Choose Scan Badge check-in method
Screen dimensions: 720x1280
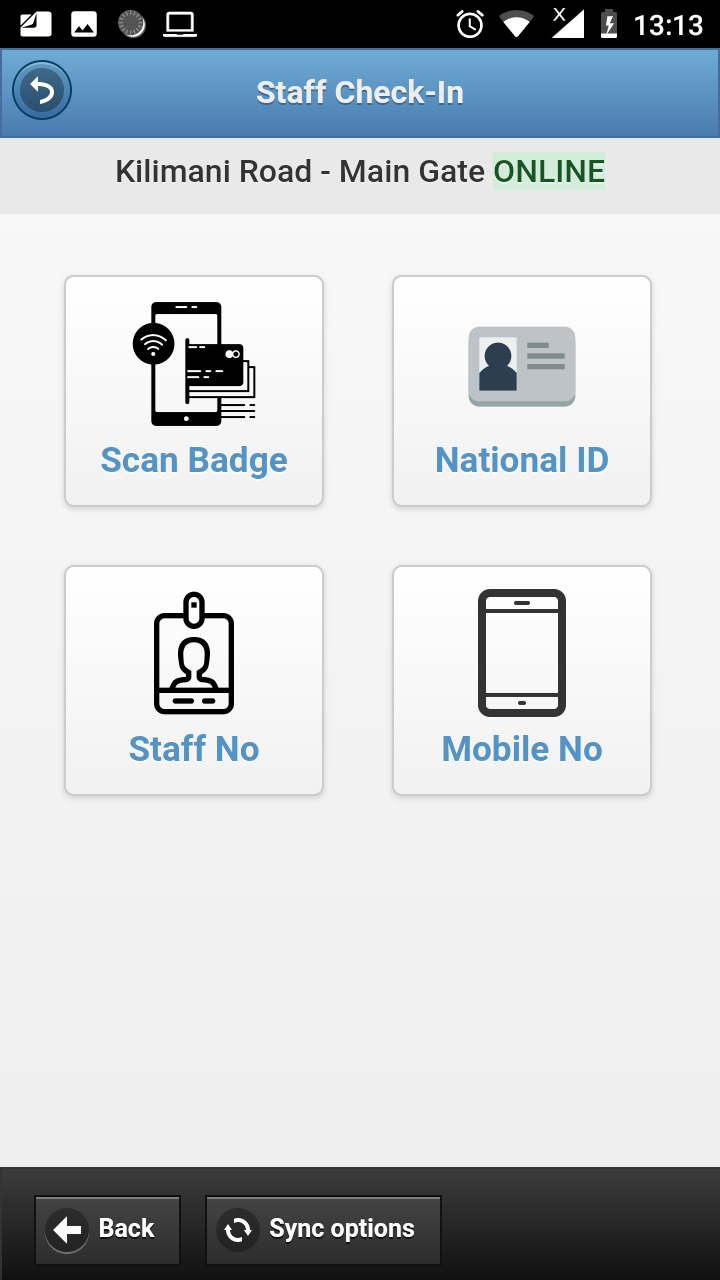point(194,391)
